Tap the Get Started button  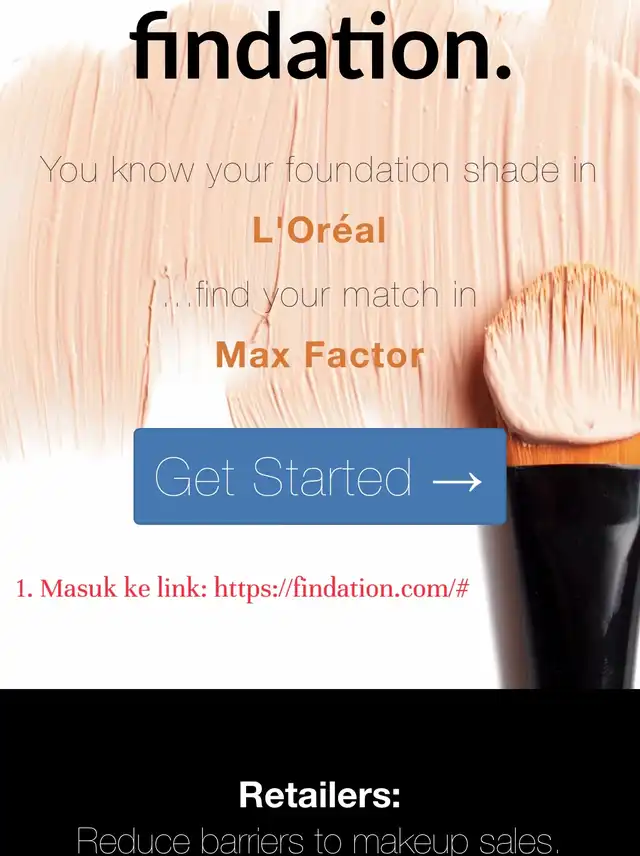click(320, 477)
